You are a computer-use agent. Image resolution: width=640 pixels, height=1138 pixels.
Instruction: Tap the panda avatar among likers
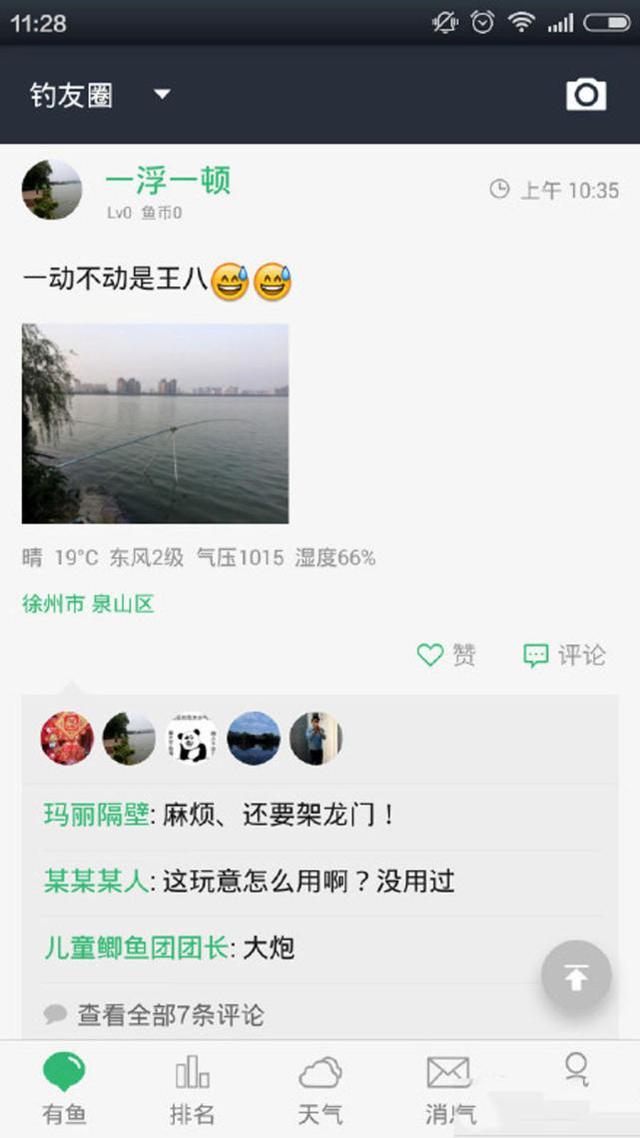coord(192,738)
